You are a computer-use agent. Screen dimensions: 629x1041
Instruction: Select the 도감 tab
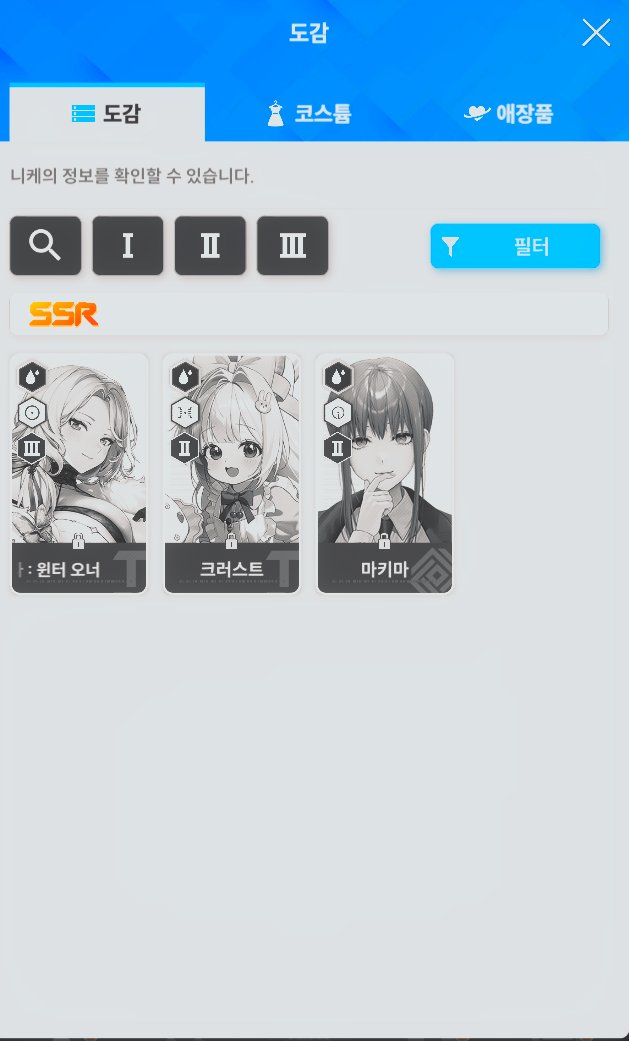click(x=107, y=113)
